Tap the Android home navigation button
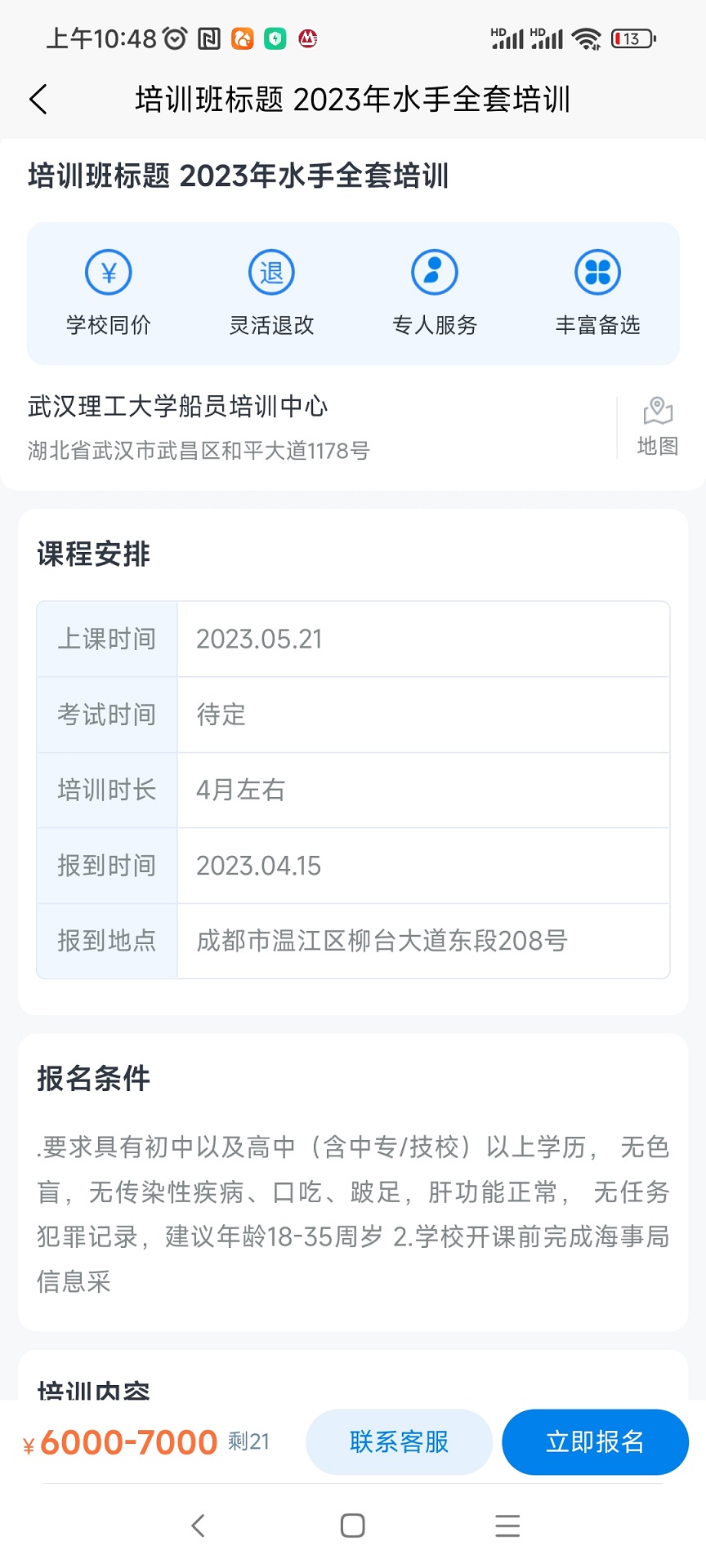This screenshot has width=706, height=1568. pos(352,1525)
